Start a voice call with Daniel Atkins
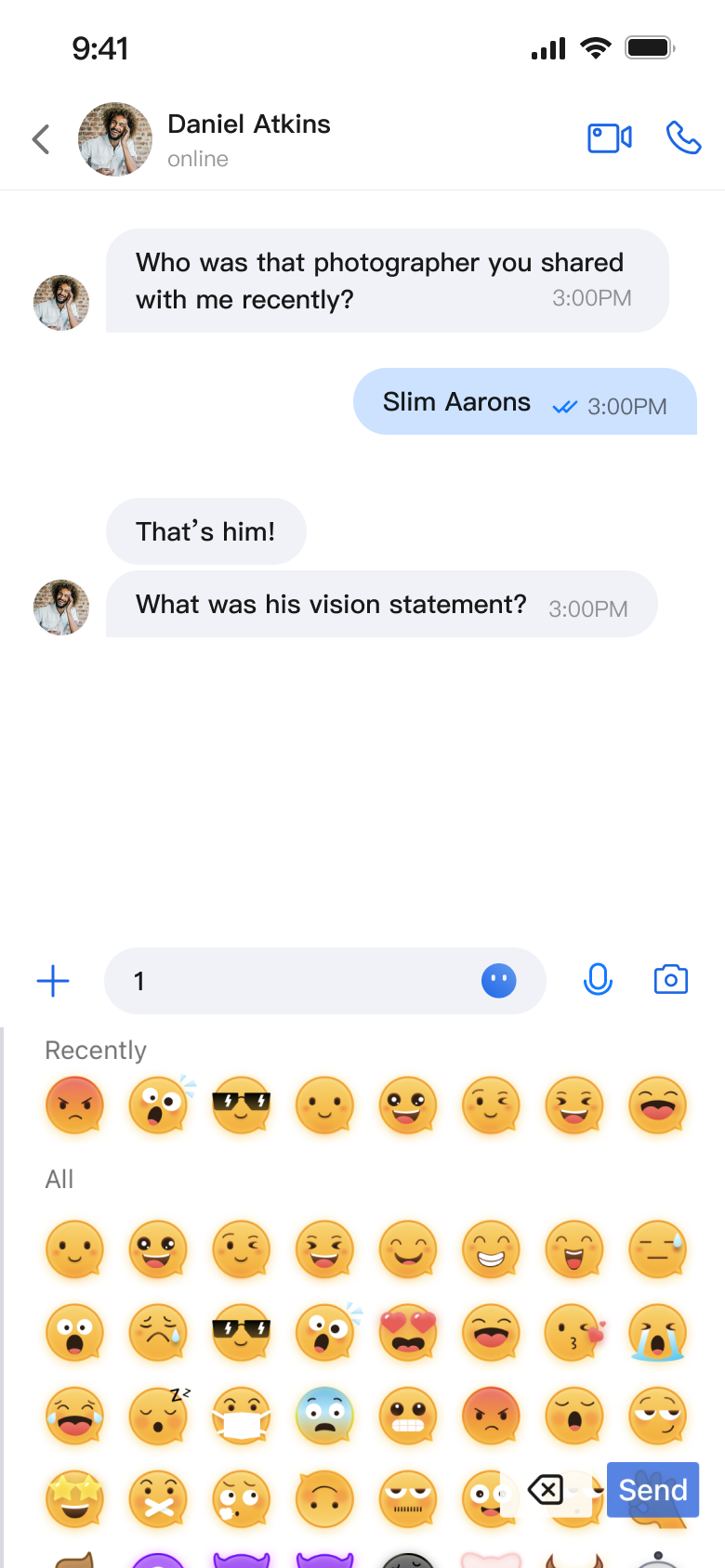Screen dimensions: 725x1568 (x=683, y=138)
